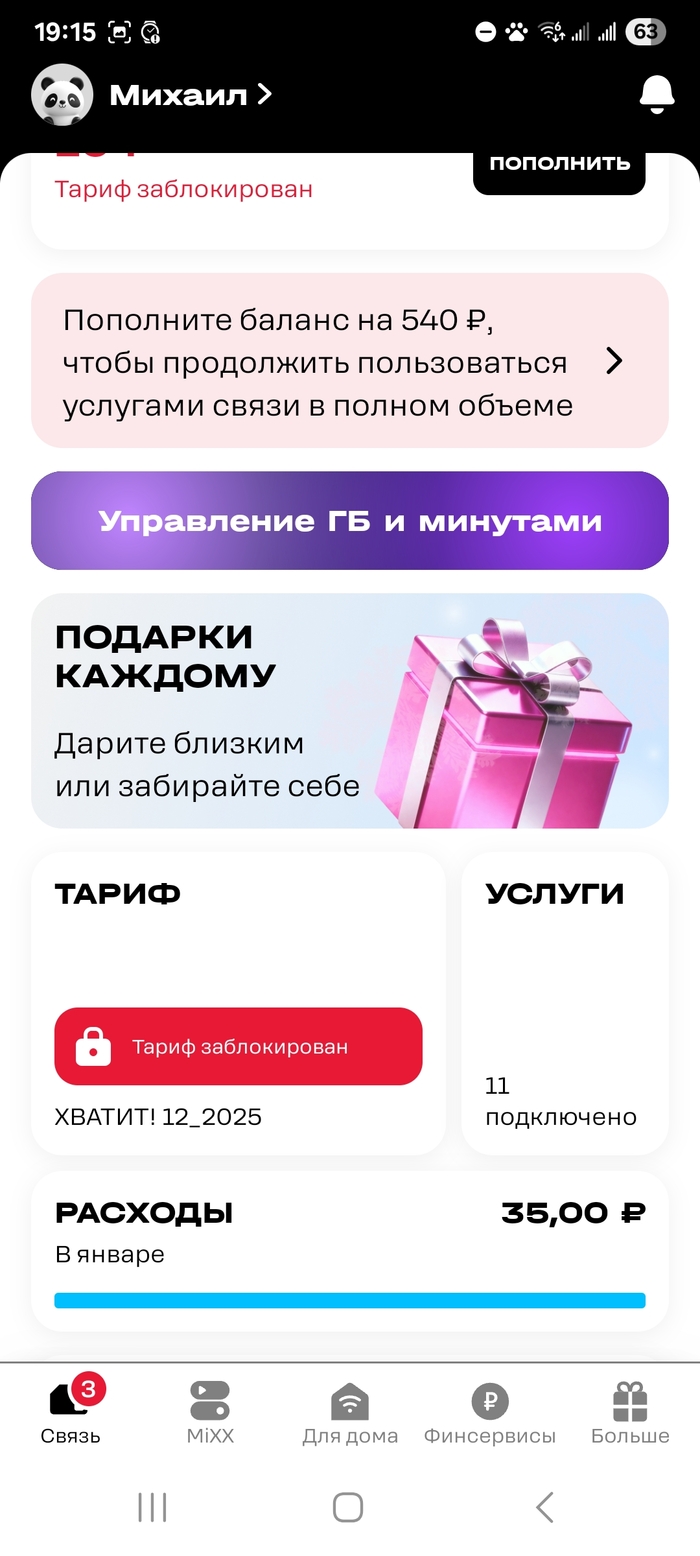Viewport: 700px width, 1556px height.
Task: Open the Услуги card
Action: click(x=564, y=1003)
